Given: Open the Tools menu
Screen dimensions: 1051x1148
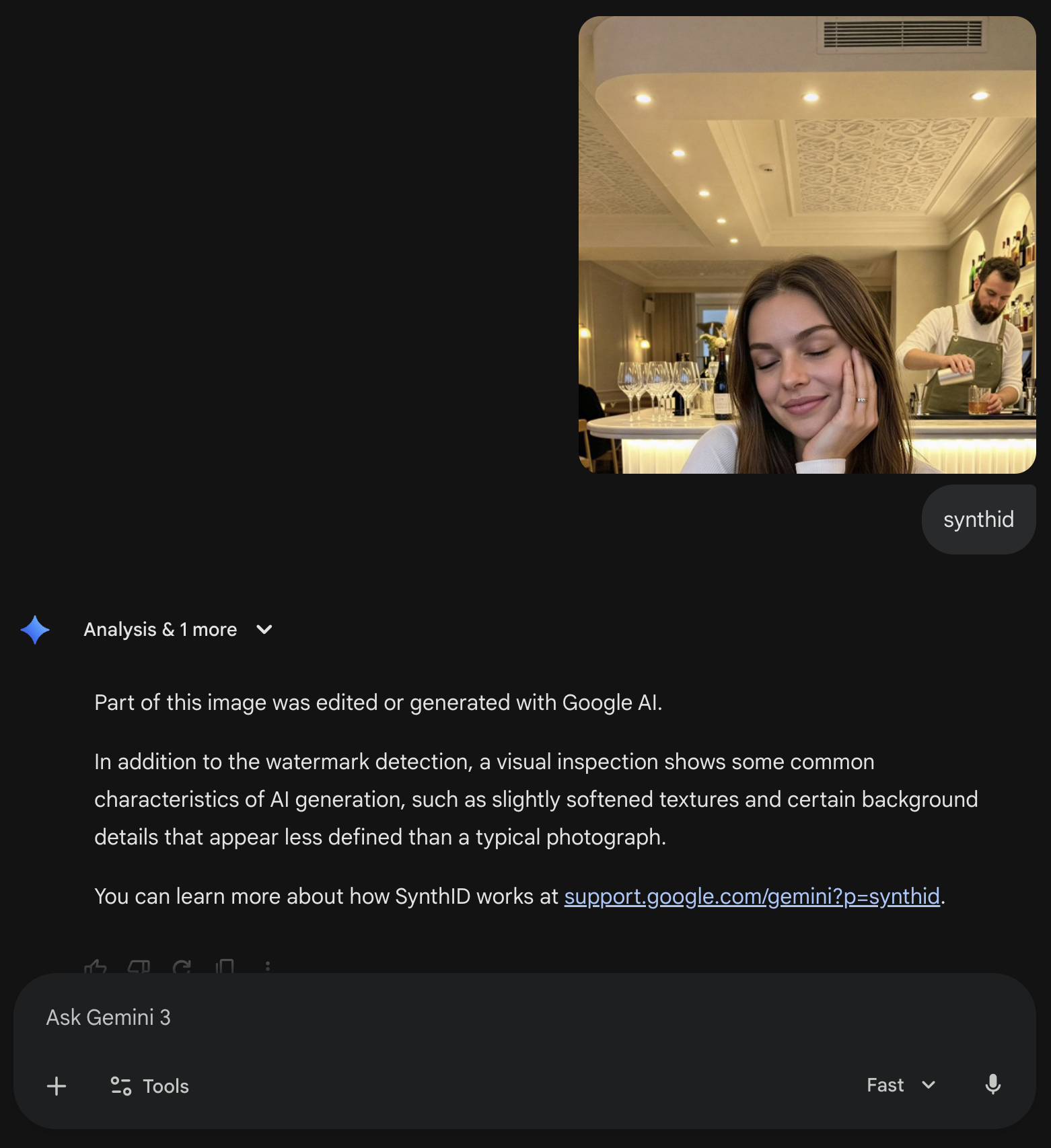Looking at the screenshot, I should pos(150,1086).
